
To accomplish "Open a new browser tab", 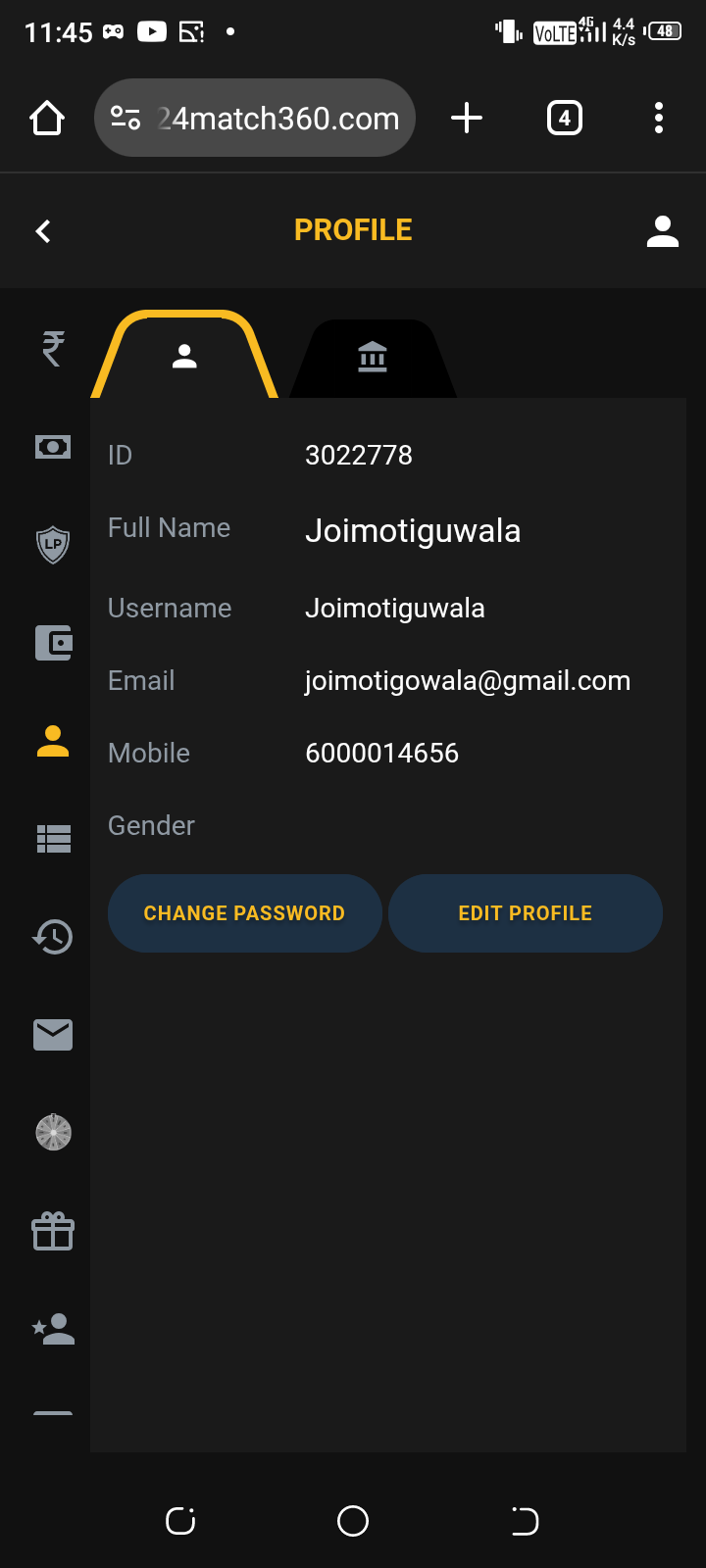I will [x=467, y=119].
